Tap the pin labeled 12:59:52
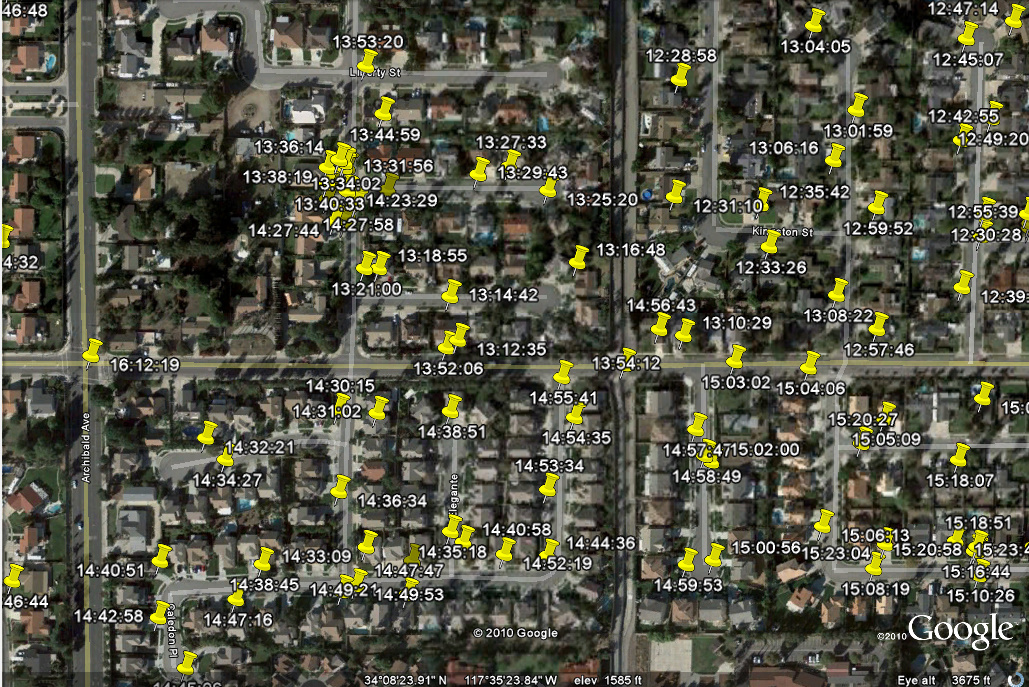The width and height of the screenshot is (1029, 687). pyautogui.click(x=878, y=204)
